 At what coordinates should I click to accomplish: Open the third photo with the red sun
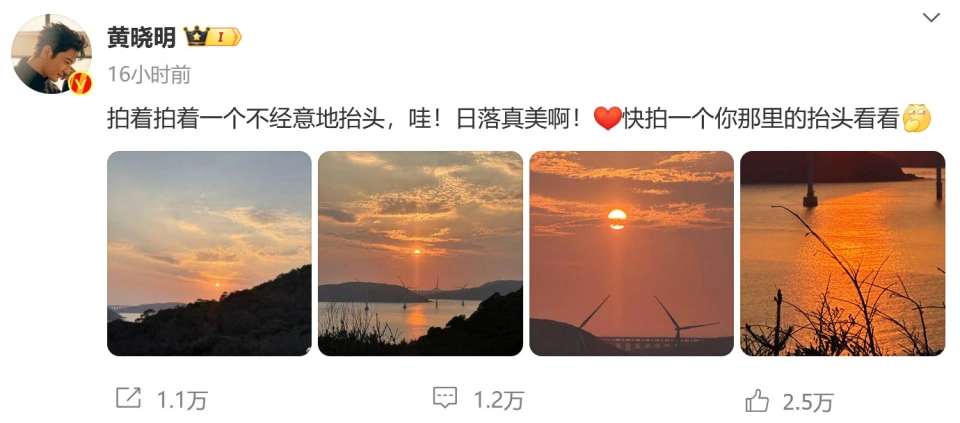[631, 253]
